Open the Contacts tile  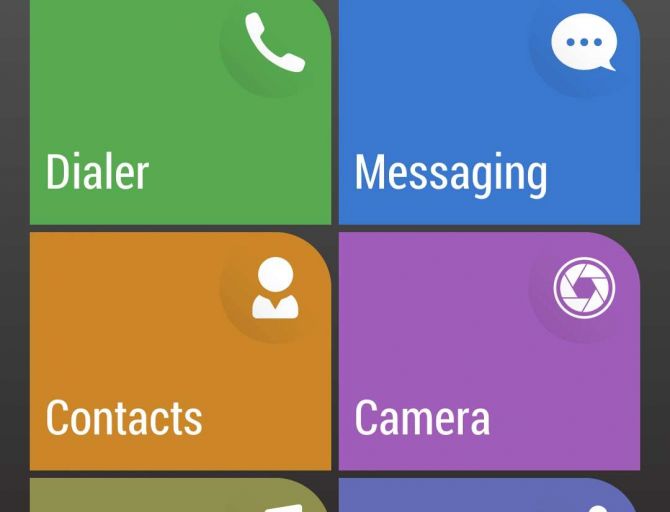(x=180, y=351)
